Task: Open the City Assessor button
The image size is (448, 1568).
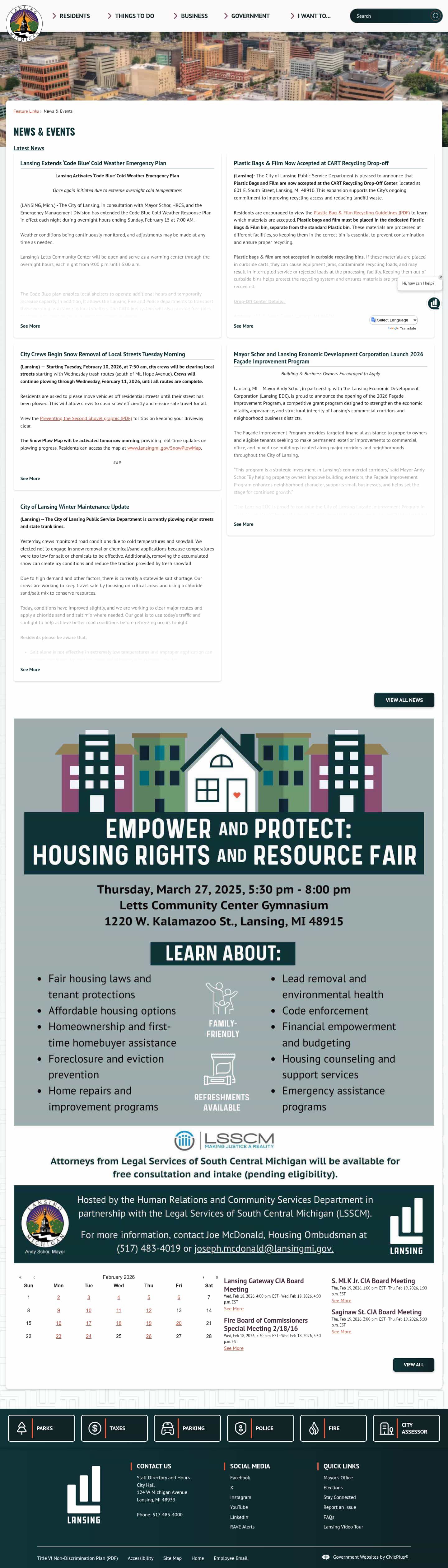Action: point(406,1428)
